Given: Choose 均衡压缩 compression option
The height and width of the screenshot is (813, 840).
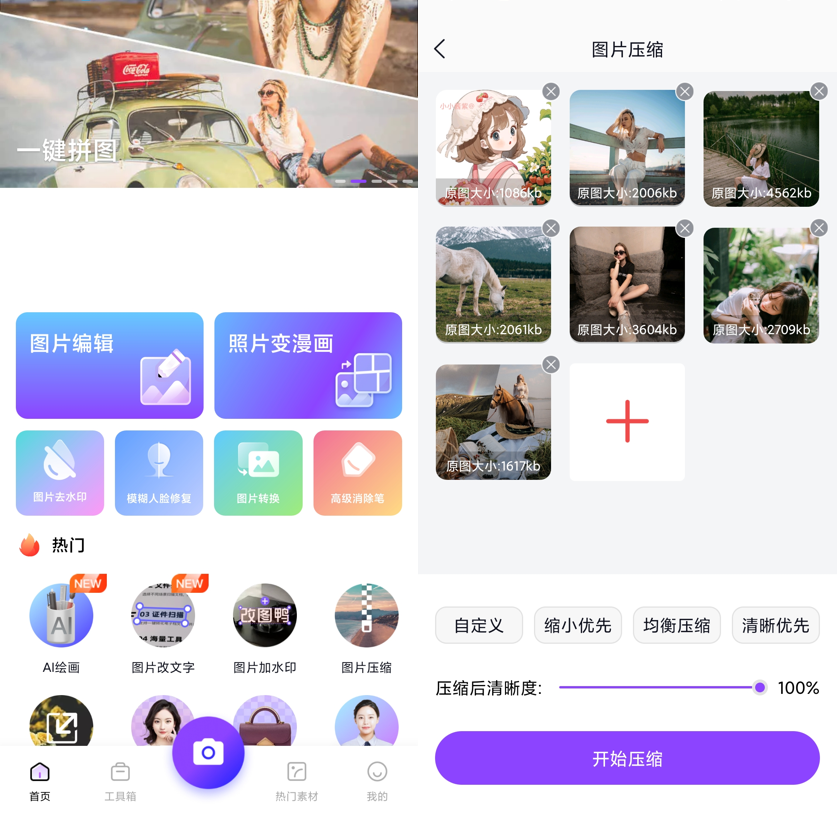Looking at the screenshot, I should [x=676, y=625].
